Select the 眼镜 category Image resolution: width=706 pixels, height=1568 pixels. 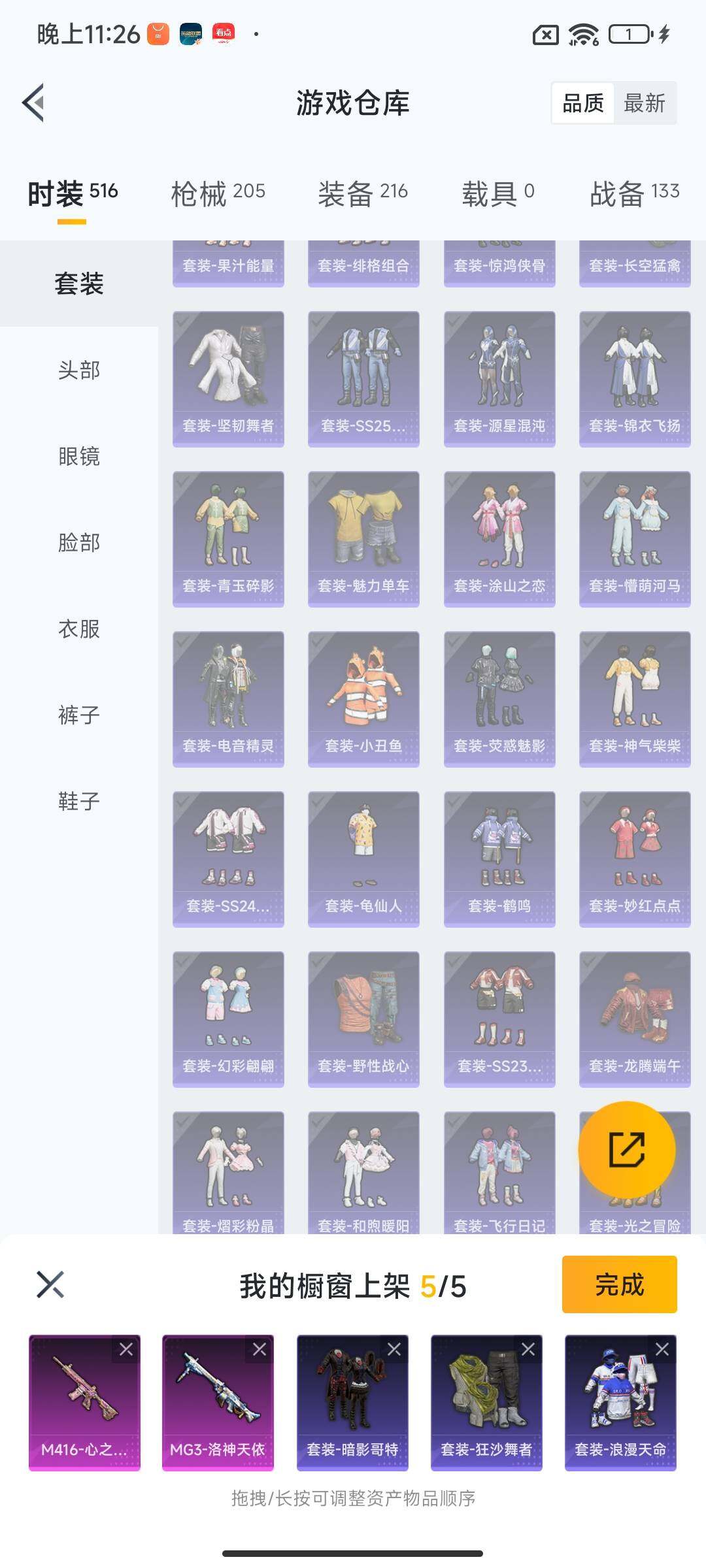click(79, 456)
